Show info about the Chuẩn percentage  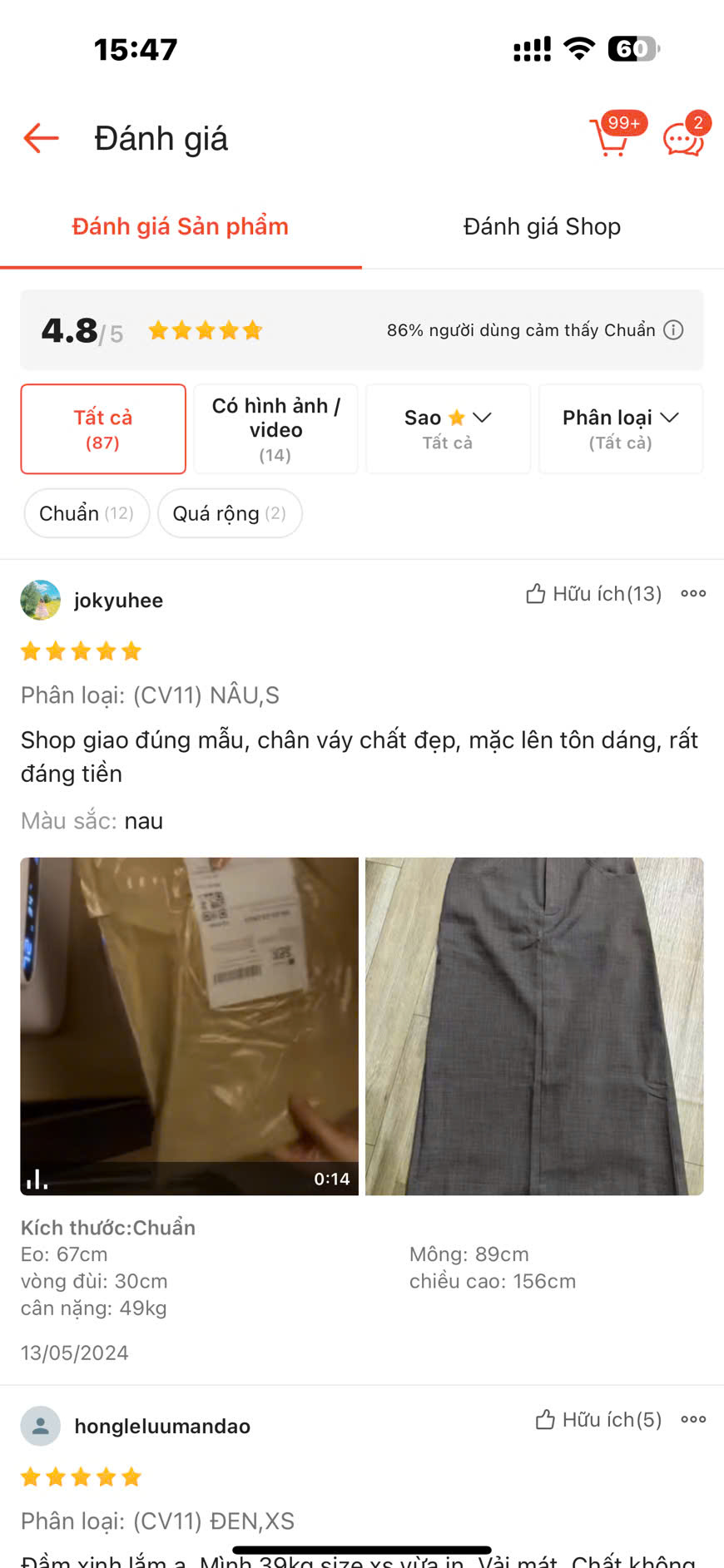(x=673, y=330)
